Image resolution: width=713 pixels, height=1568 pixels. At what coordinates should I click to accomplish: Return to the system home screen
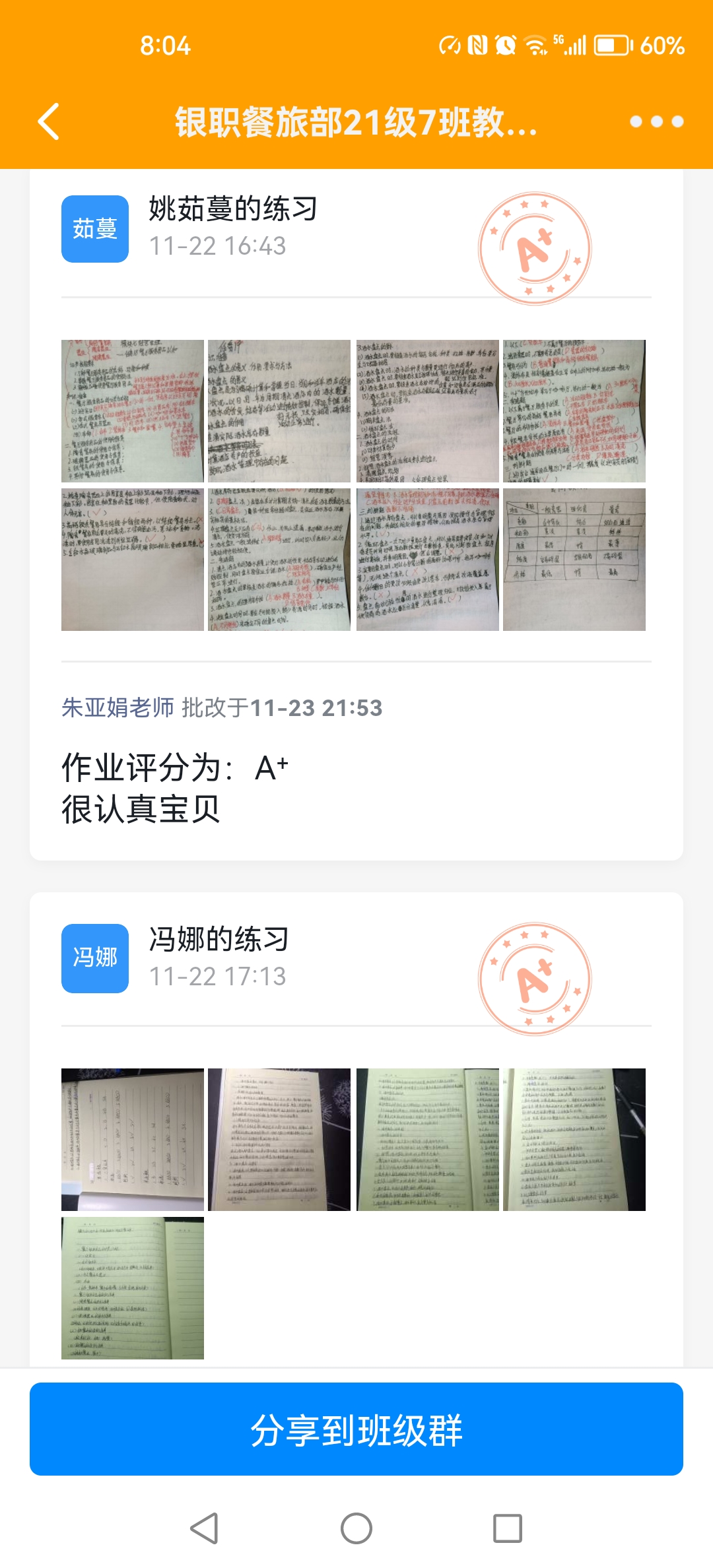[356, 1528]
